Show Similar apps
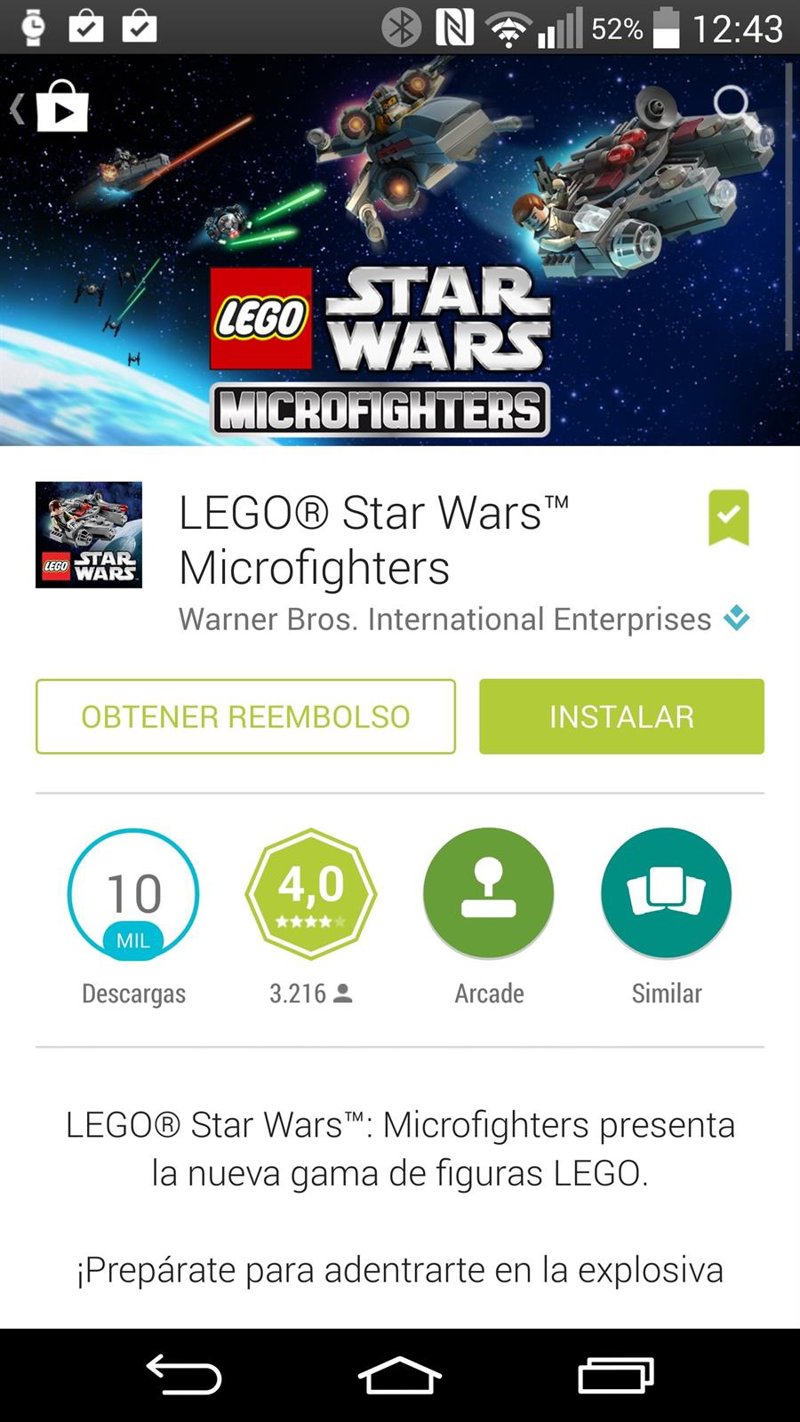Screen dimensions: 800x1422 coord(666,894)
